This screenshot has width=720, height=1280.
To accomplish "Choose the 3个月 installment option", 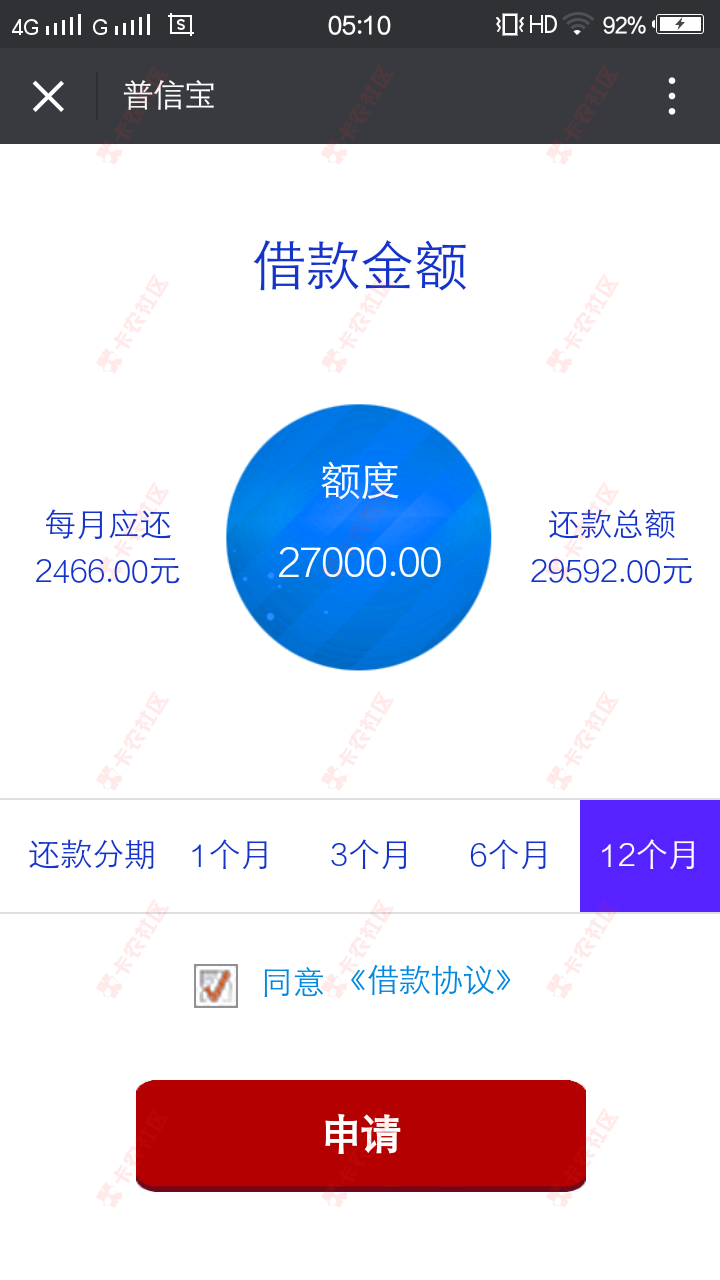I will pos(370,855).
